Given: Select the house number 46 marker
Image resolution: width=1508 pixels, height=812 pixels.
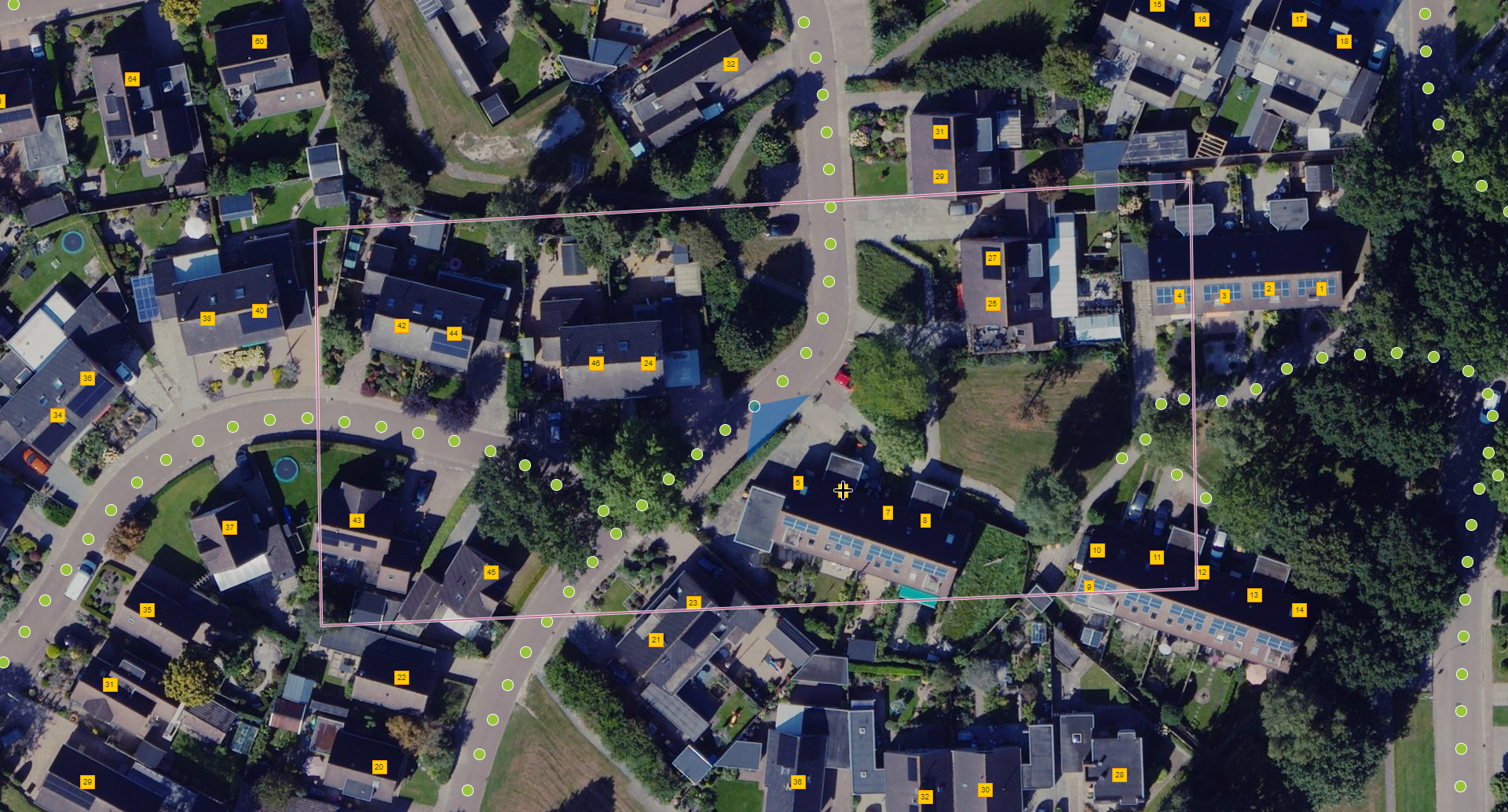Looking at the screenshot, I should pyautogui.click(x=596, y=363).
